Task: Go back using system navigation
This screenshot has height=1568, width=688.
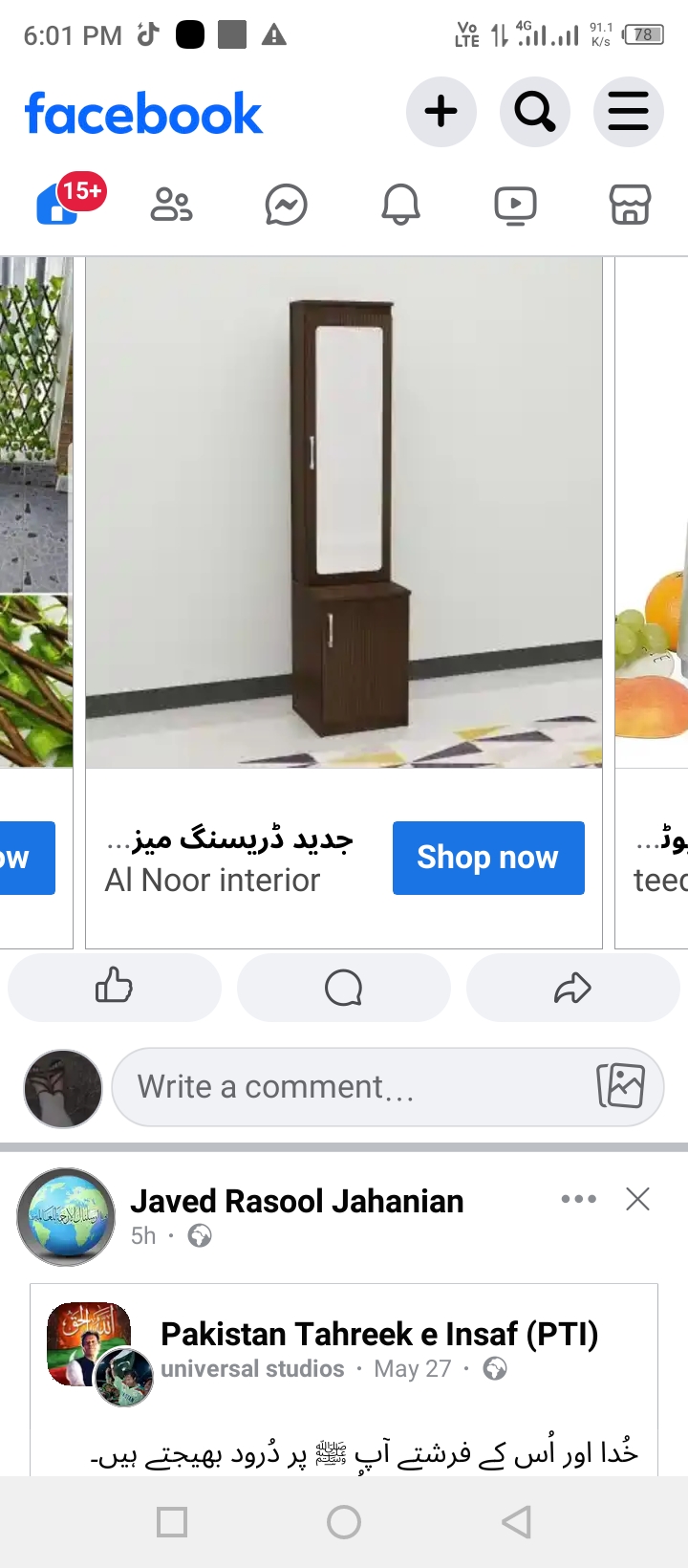Action: click(516, 1521)
